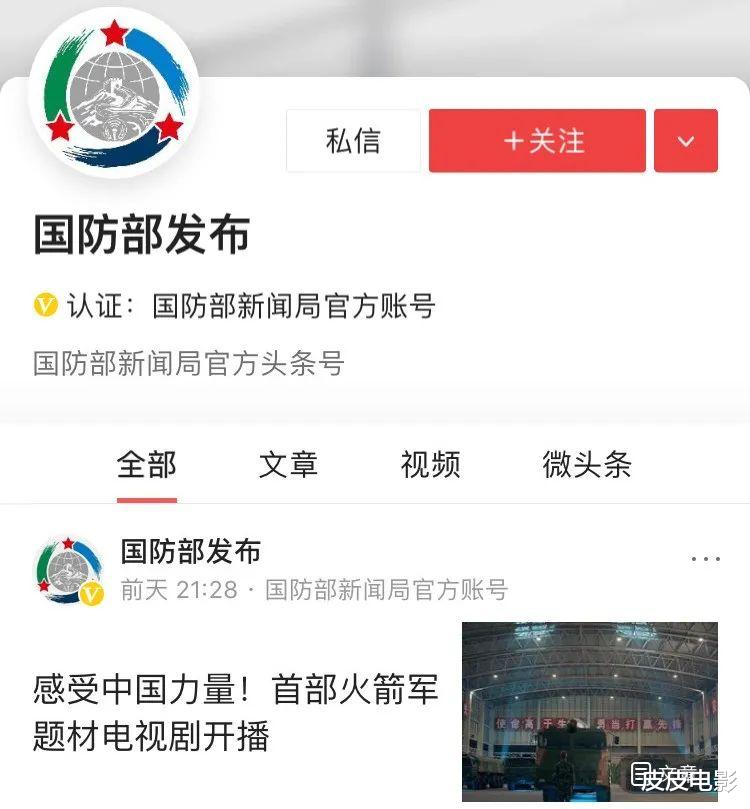Open the rocket hangar post thumbnail
The width and height of the screenshot is (750, 809).
click(590, 712)
